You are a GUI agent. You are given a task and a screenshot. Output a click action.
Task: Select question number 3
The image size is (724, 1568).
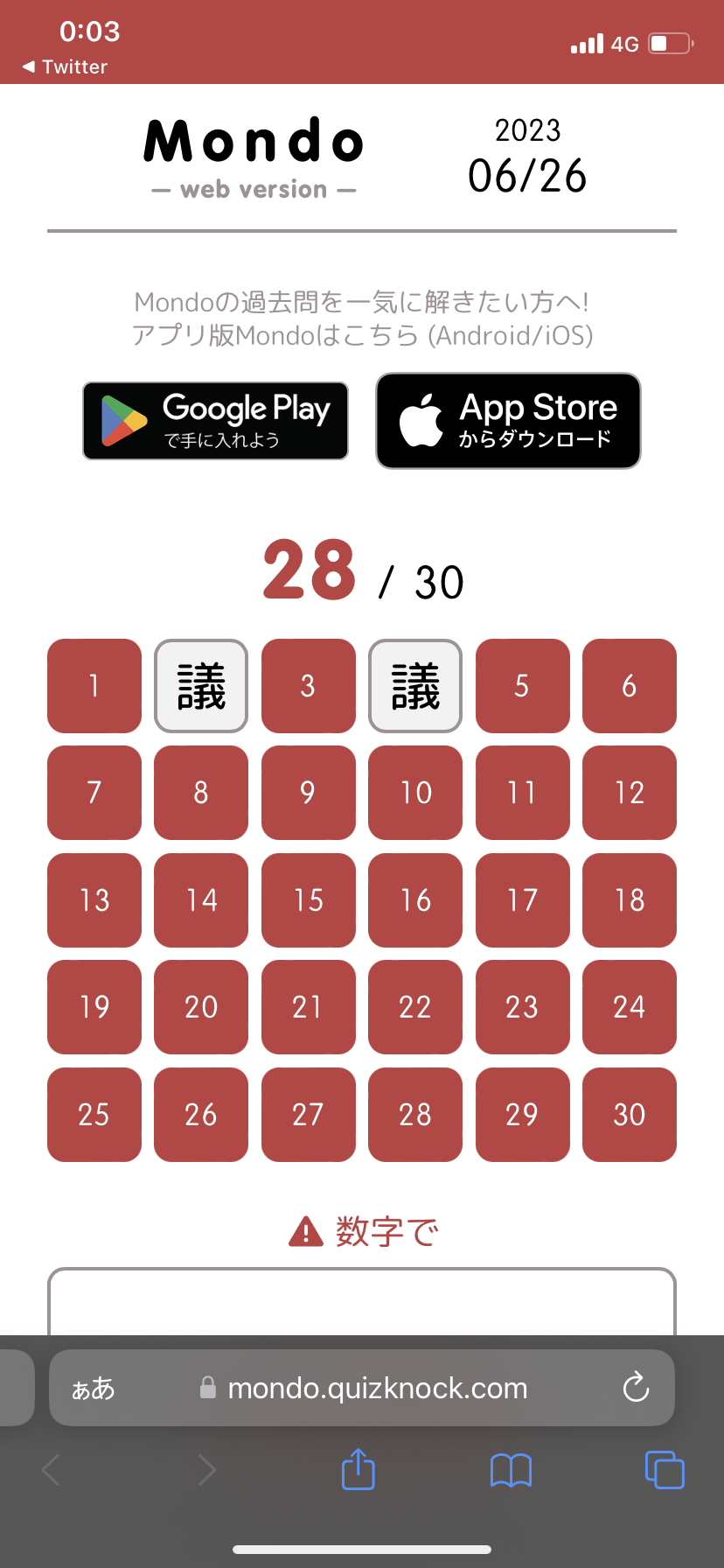(x=309, y=686)
